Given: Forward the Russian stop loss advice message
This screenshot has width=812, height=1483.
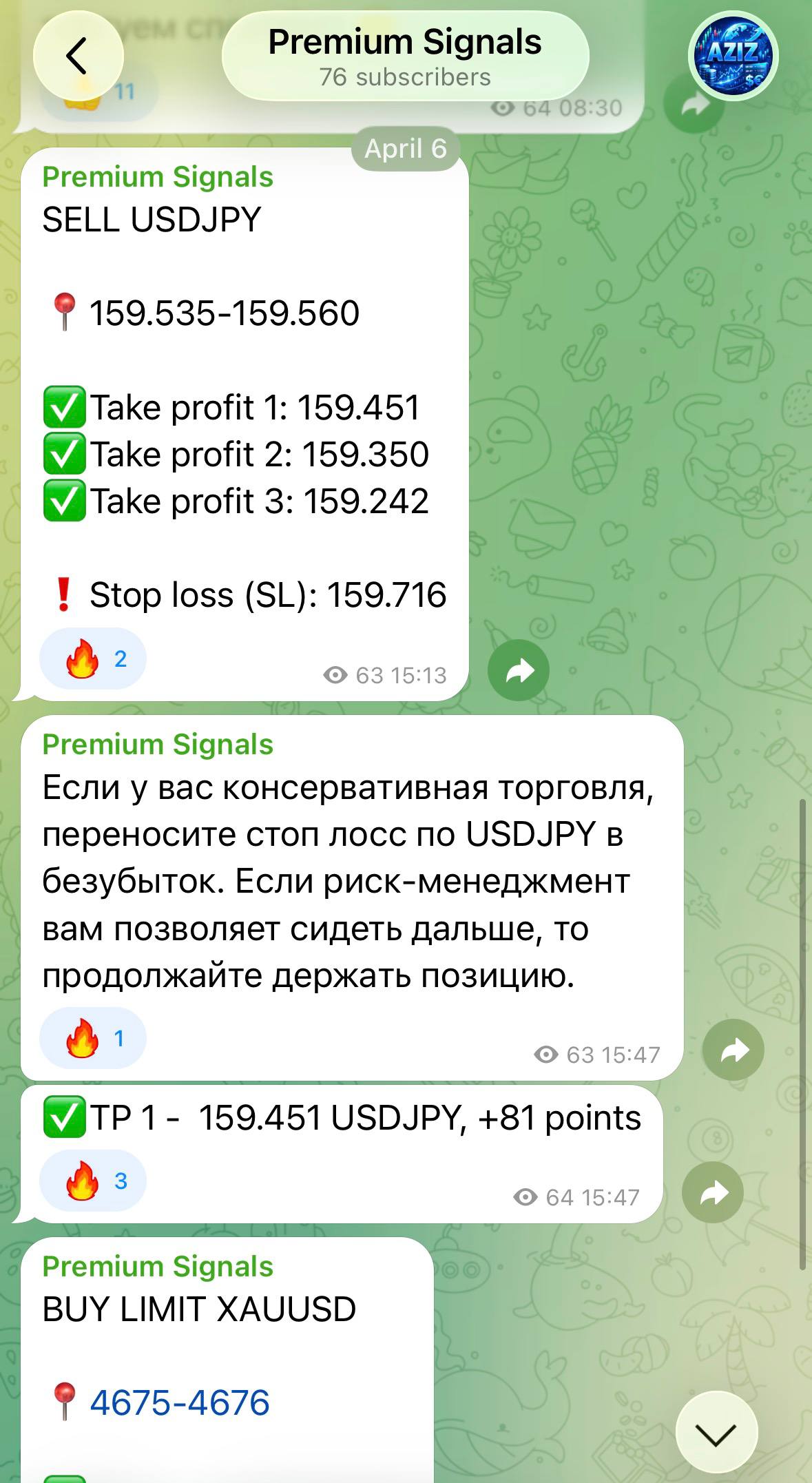Looking at the screenshot, I should pyautogui.click(x=733, y=1050).
